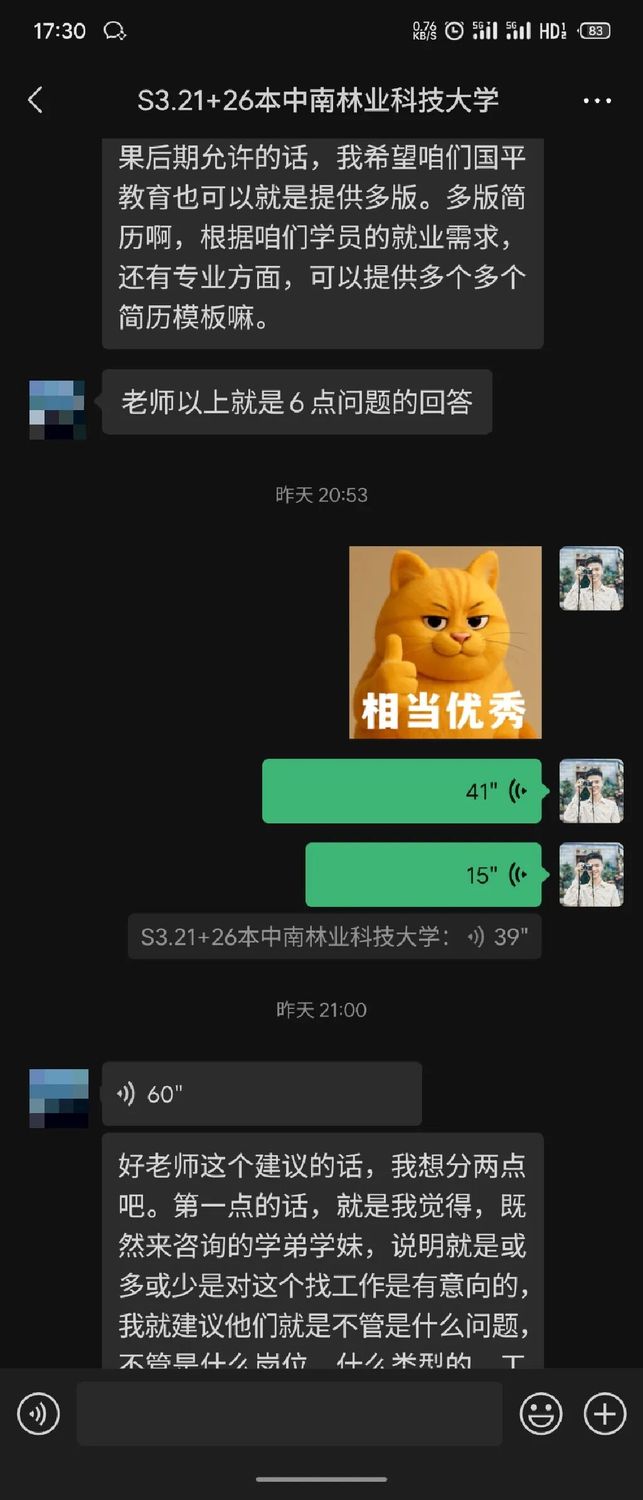Open the pixelated avatar beside 老师以上 message
The image size is (643, 1500).
point(58,409)
